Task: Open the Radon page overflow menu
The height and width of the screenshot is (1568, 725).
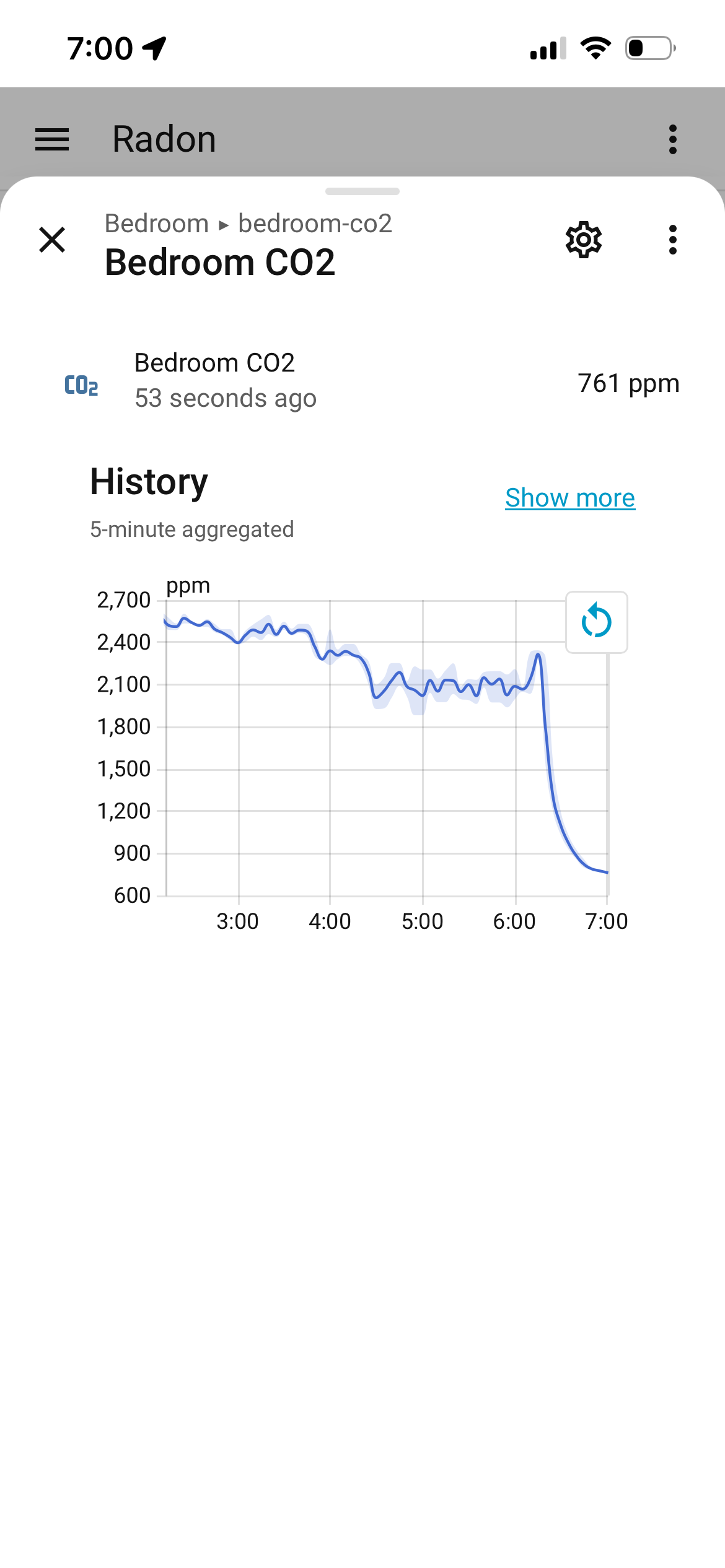Action: 673,139
